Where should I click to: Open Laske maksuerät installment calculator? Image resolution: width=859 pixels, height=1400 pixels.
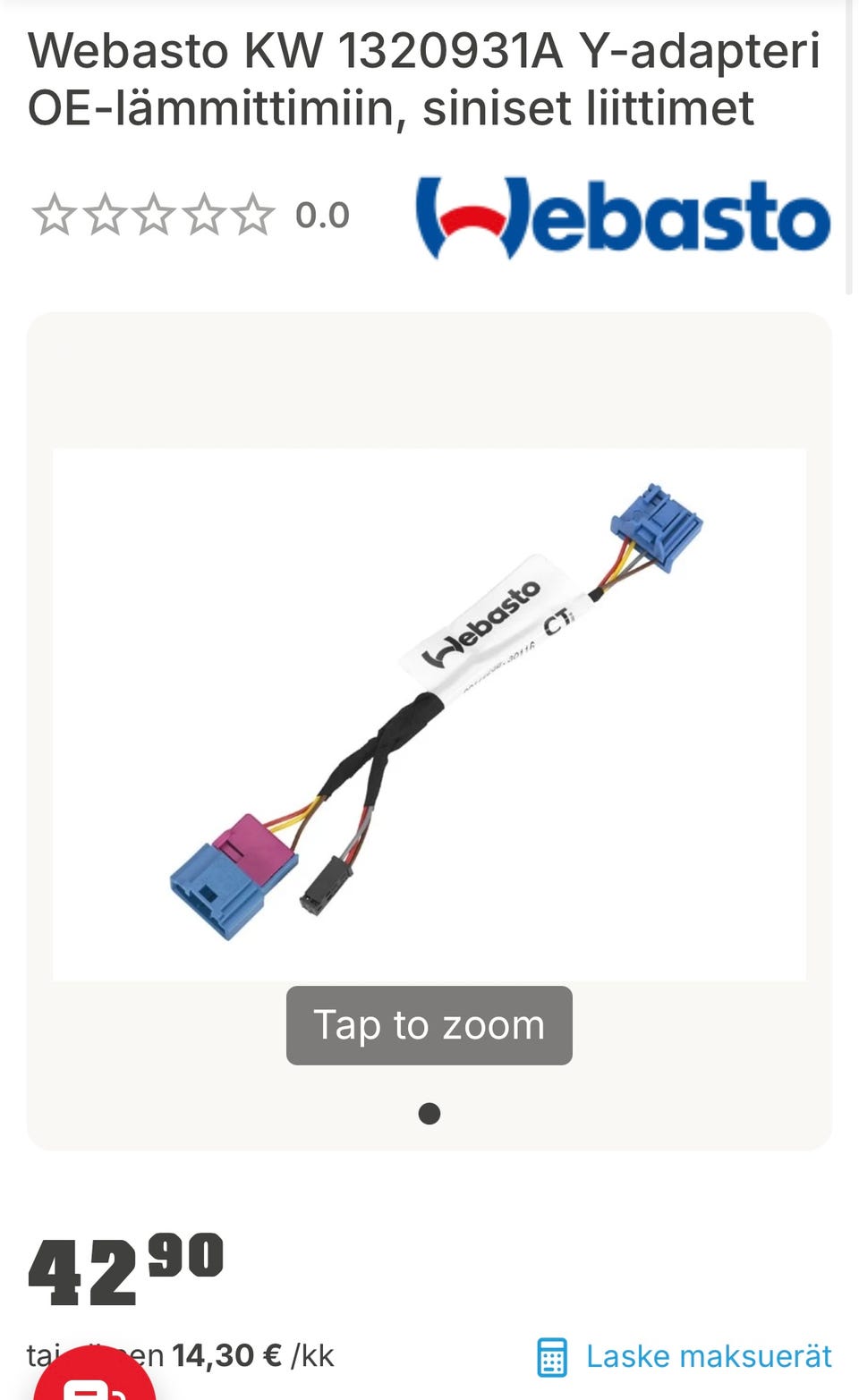685,1356
